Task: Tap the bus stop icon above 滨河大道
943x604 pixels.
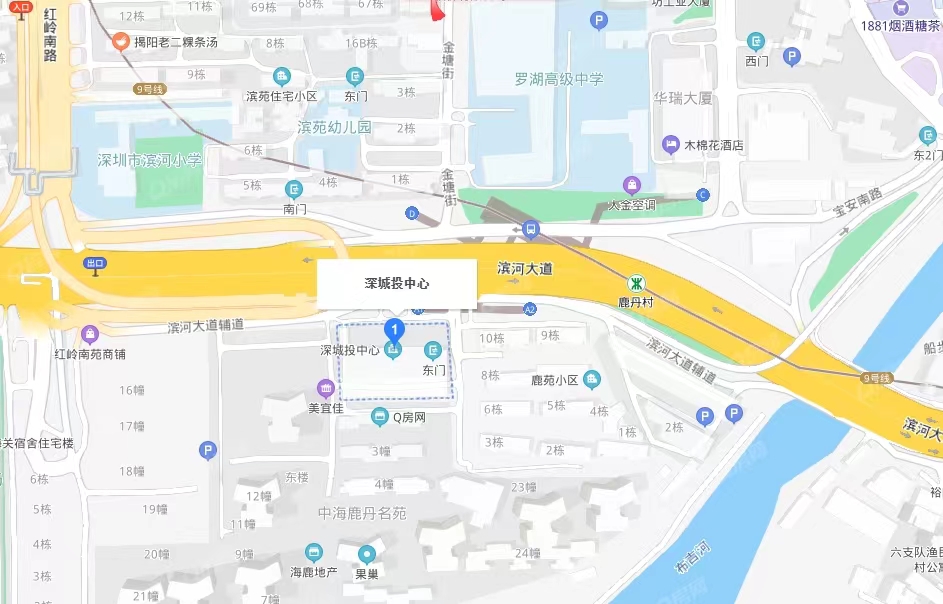Action: point(531,230)
